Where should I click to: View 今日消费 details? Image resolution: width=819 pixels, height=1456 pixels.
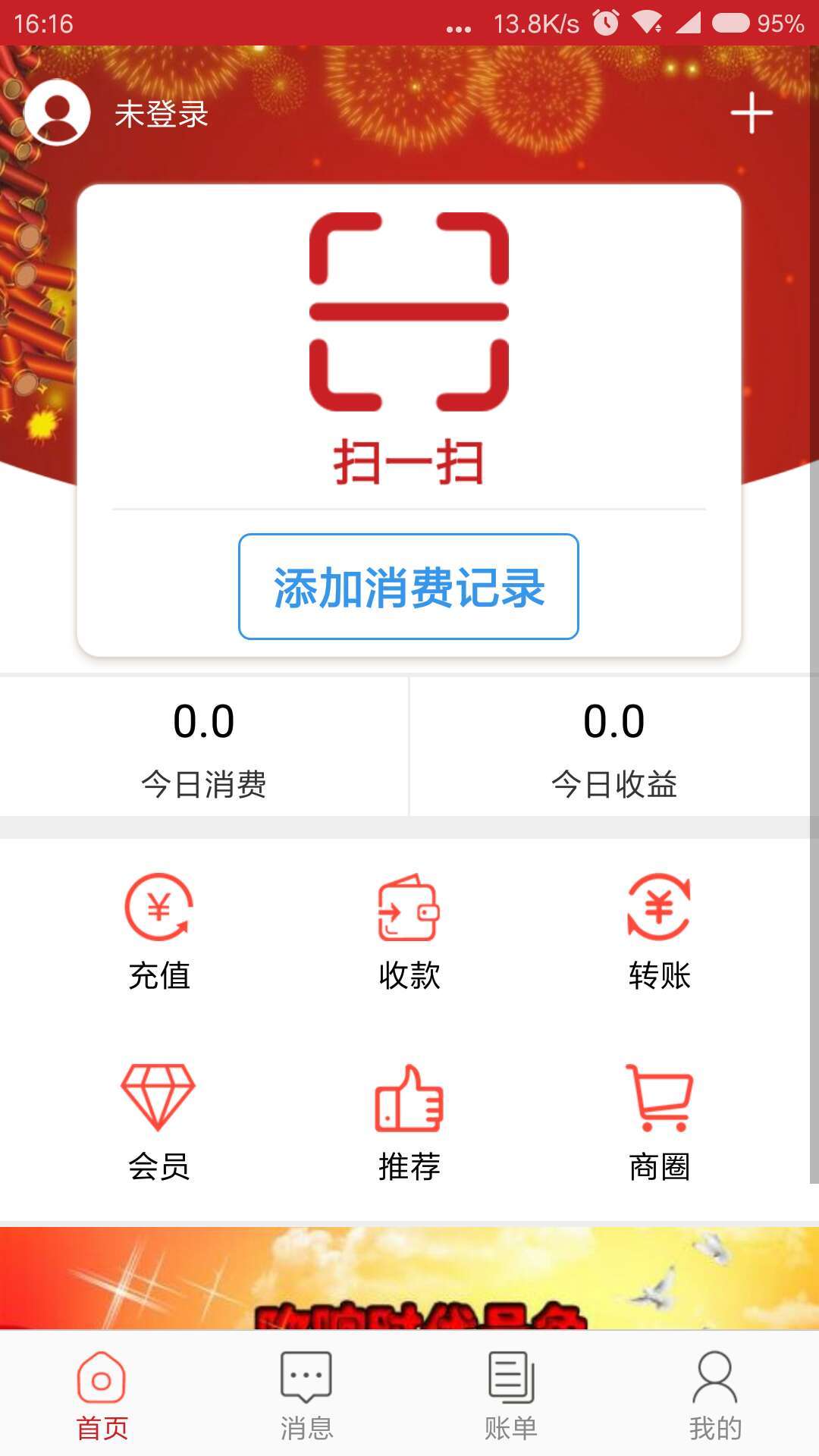pyautogui.click(x=203, y=747)
